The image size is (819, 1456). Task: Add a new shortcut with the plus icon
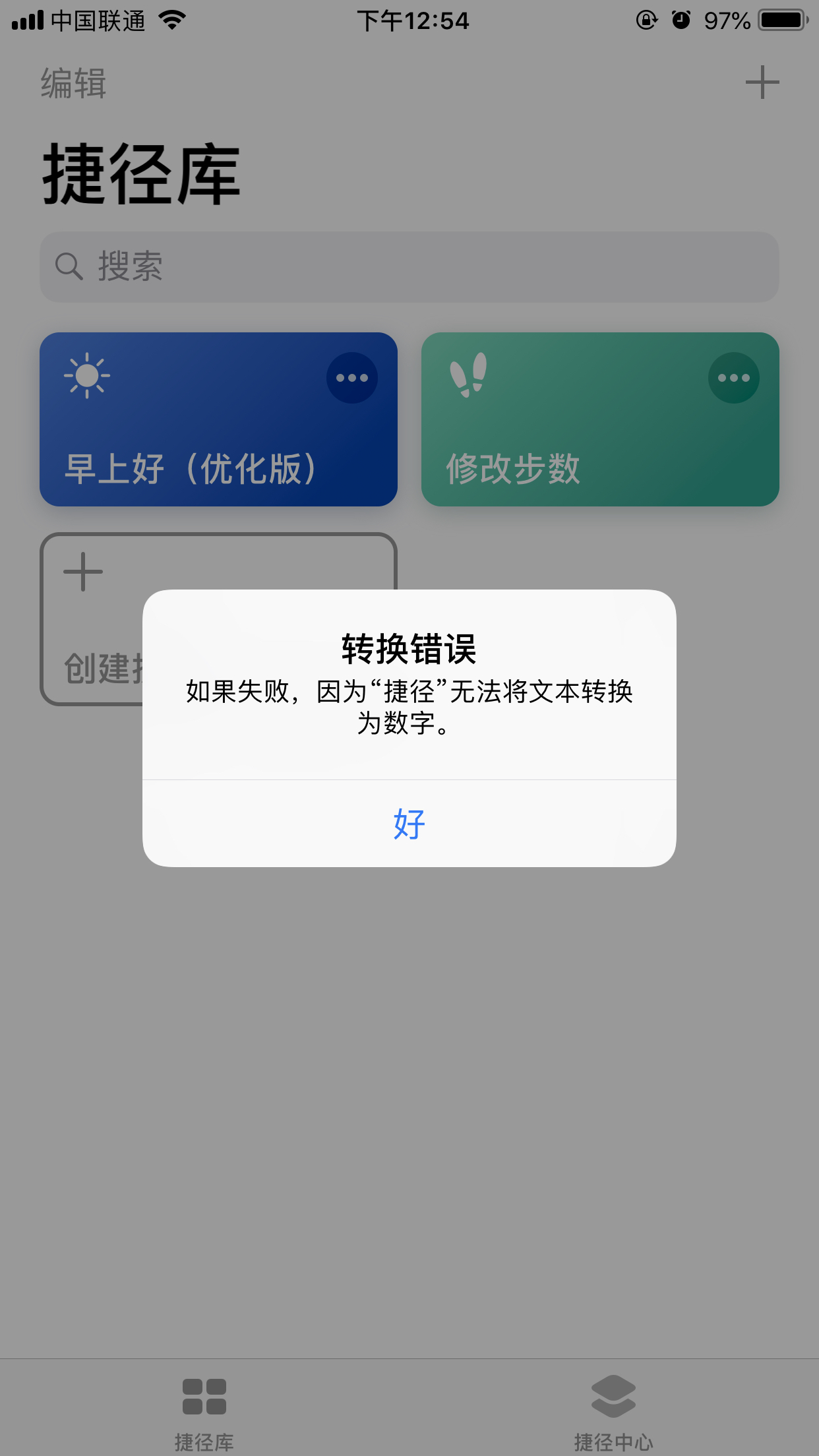(x=762, y=82)
